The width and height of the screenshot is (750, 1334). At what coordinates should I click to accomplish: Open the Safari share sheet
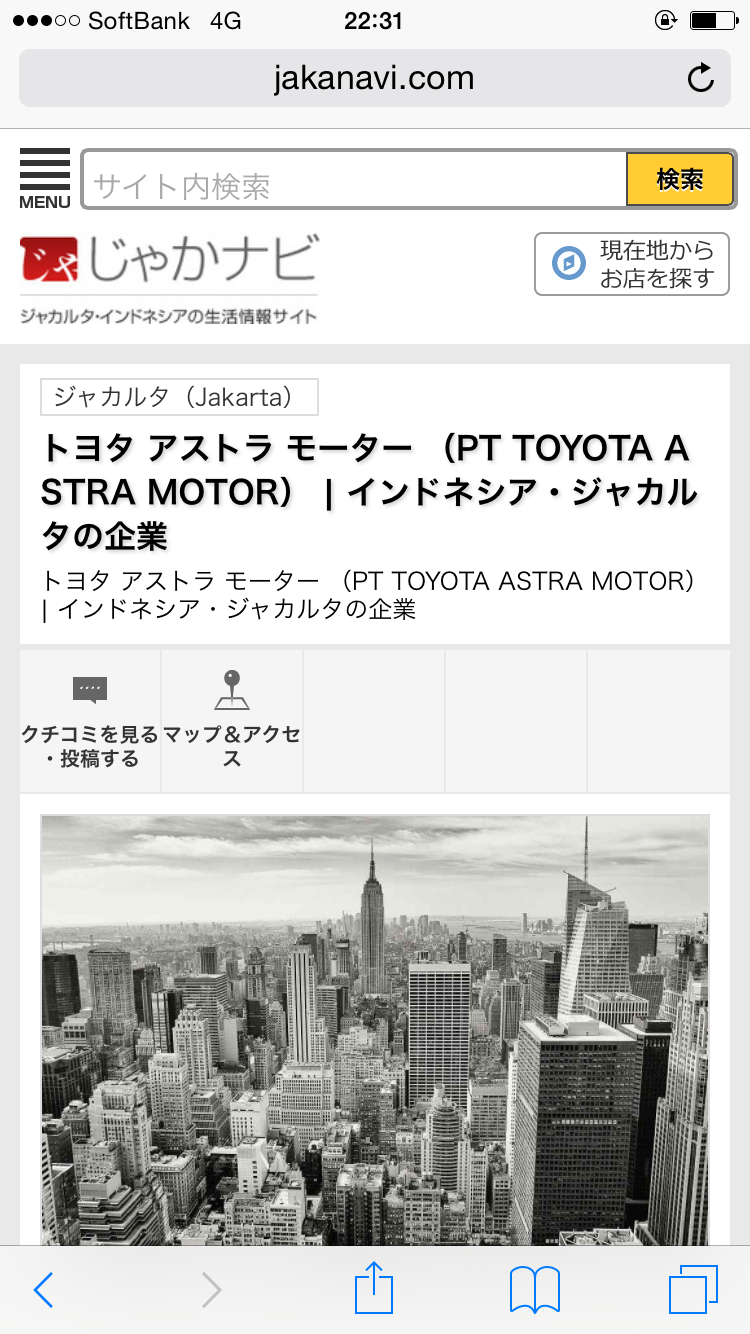[x=374, y=1288]
